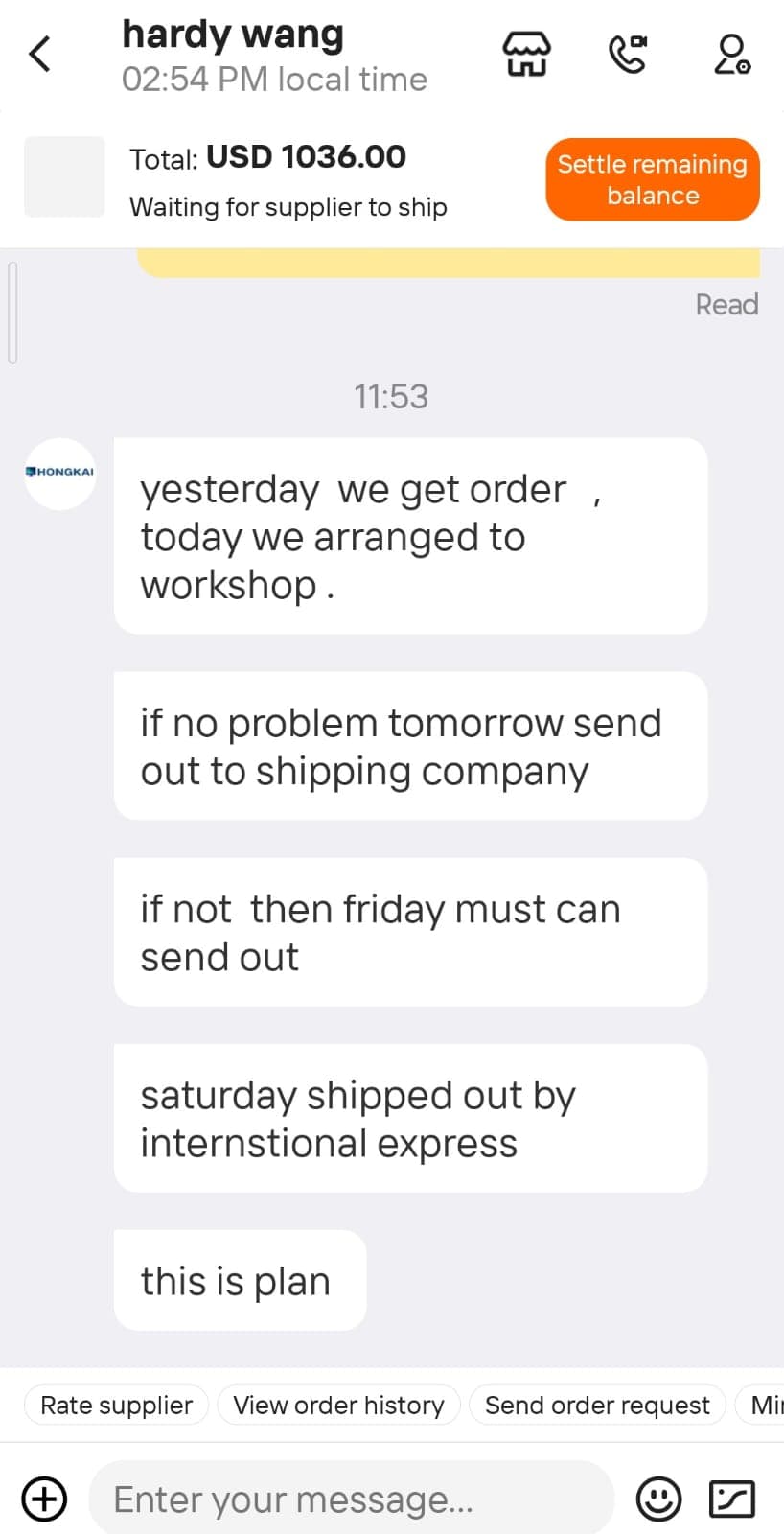Select the Rate supplier chip
Screen dimensions: 784x1534
[116, 1406]
